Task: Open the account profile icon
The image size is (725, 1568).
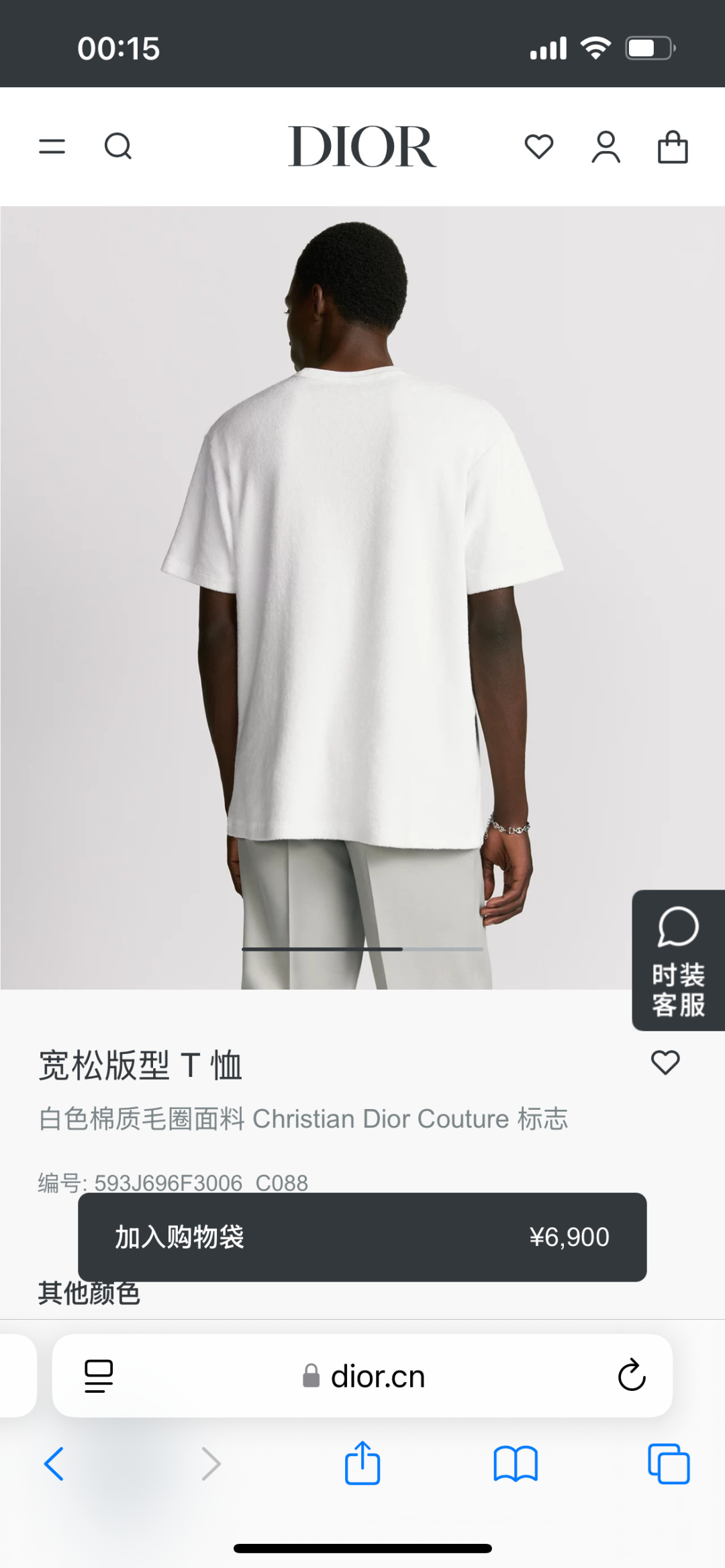Action: point(606,147)
